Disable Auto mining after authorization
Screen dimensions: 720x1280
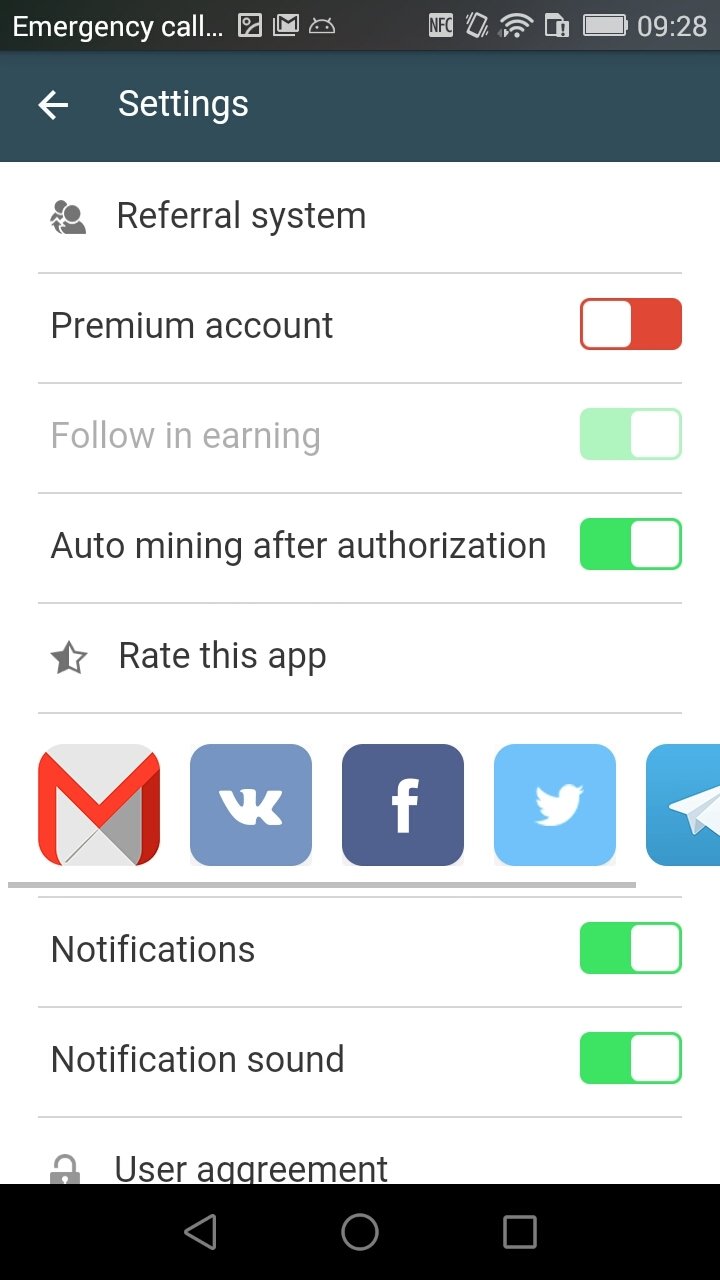pos(630,544)
